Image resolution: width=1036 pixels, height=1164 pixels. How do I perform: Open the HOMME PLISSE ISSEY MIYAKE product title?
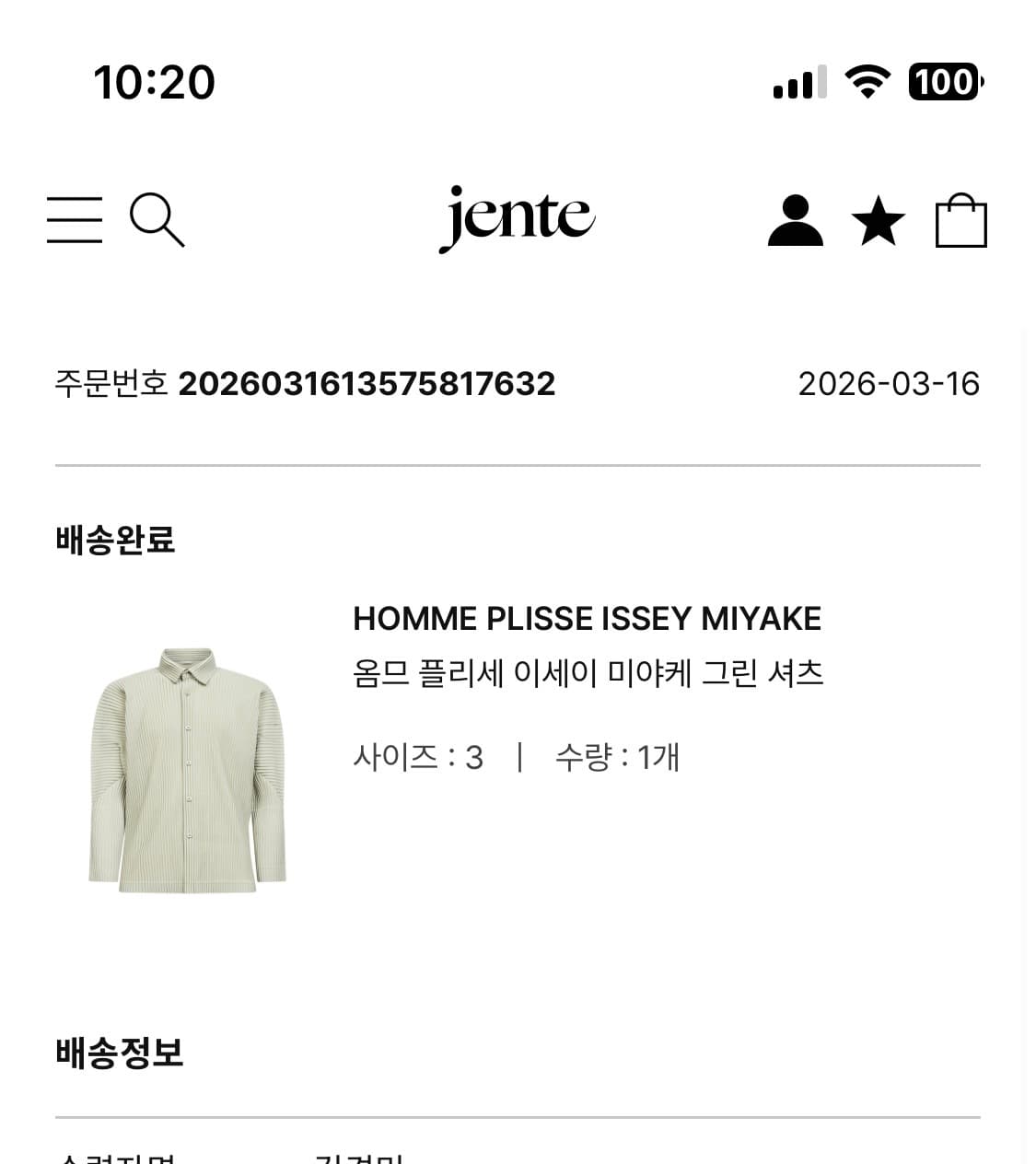[587, 619]
